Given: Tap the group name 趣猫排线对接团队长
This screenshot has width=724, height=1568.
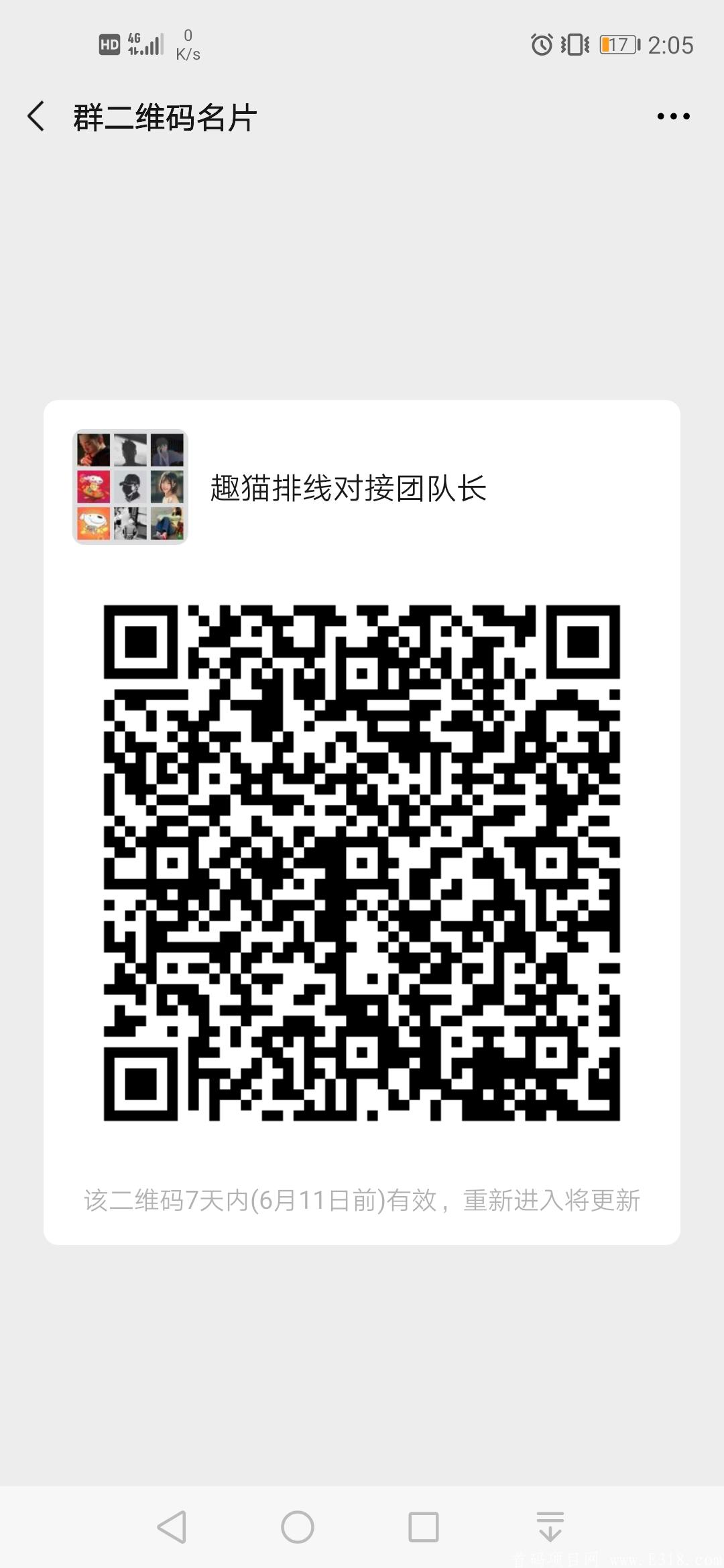Looking at the screenshot, I should click(348, 489).
